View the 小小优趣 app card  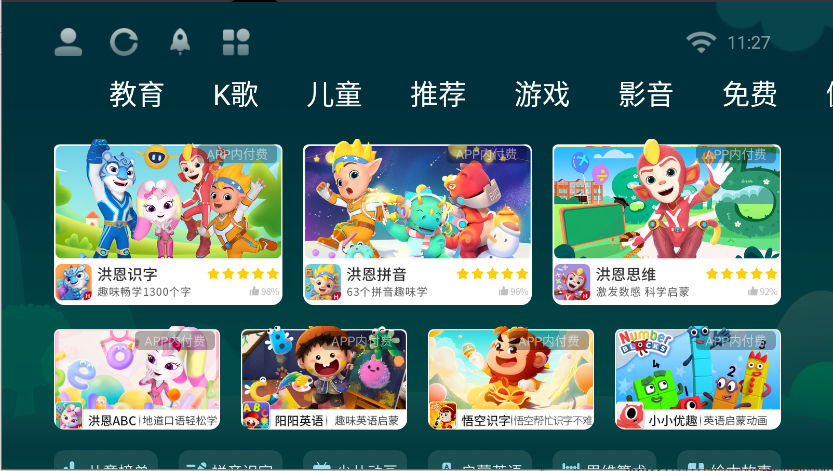tap(698, 380)
